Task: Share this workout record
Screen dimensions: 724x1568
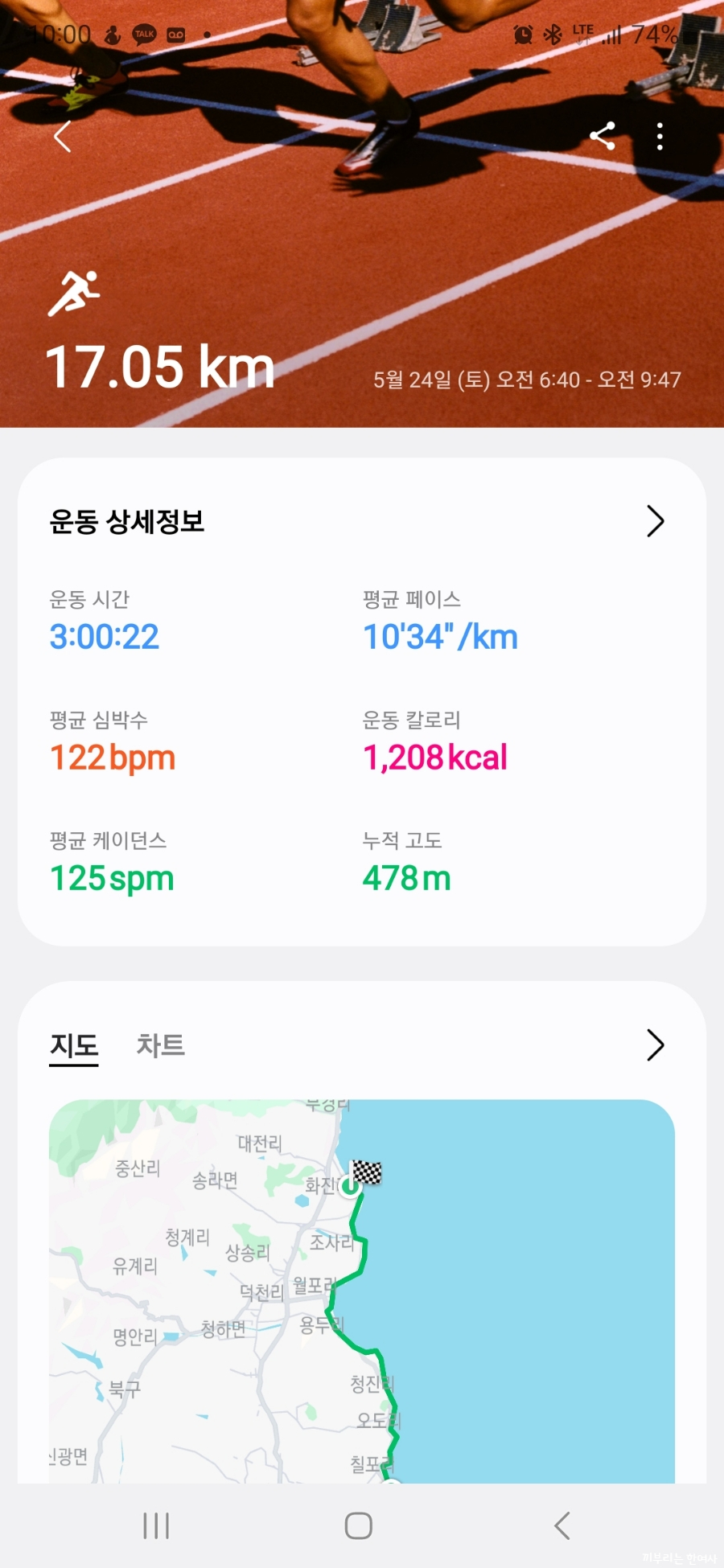Action: click(x=603, y=136)
